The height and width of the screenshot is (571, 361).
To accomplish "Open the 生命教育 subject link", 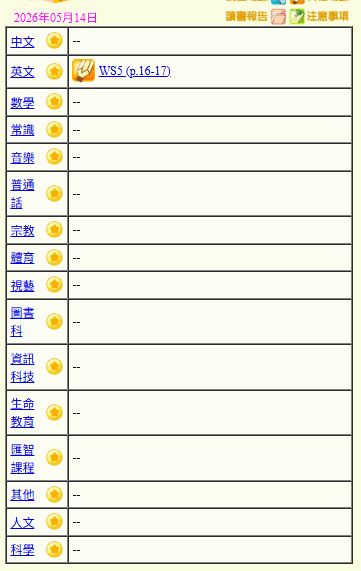I will (22, 413).
